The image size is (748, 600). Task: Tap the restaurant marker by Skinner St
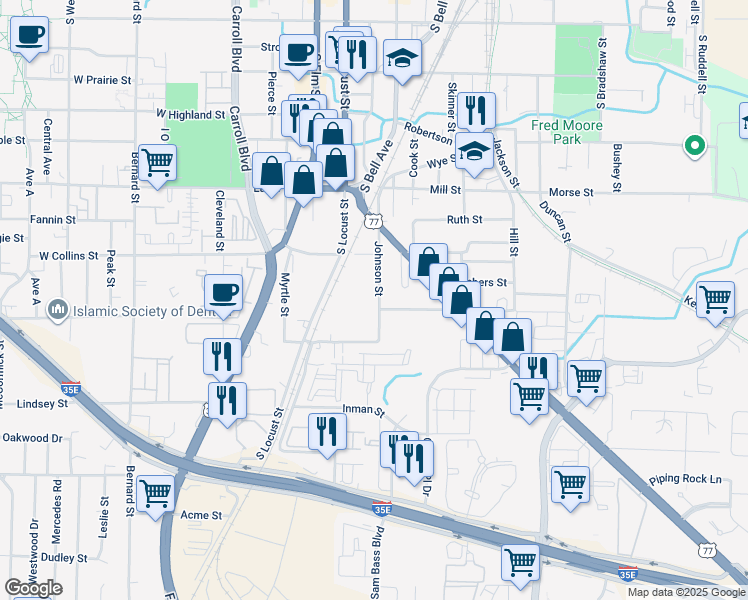[477, 113]
